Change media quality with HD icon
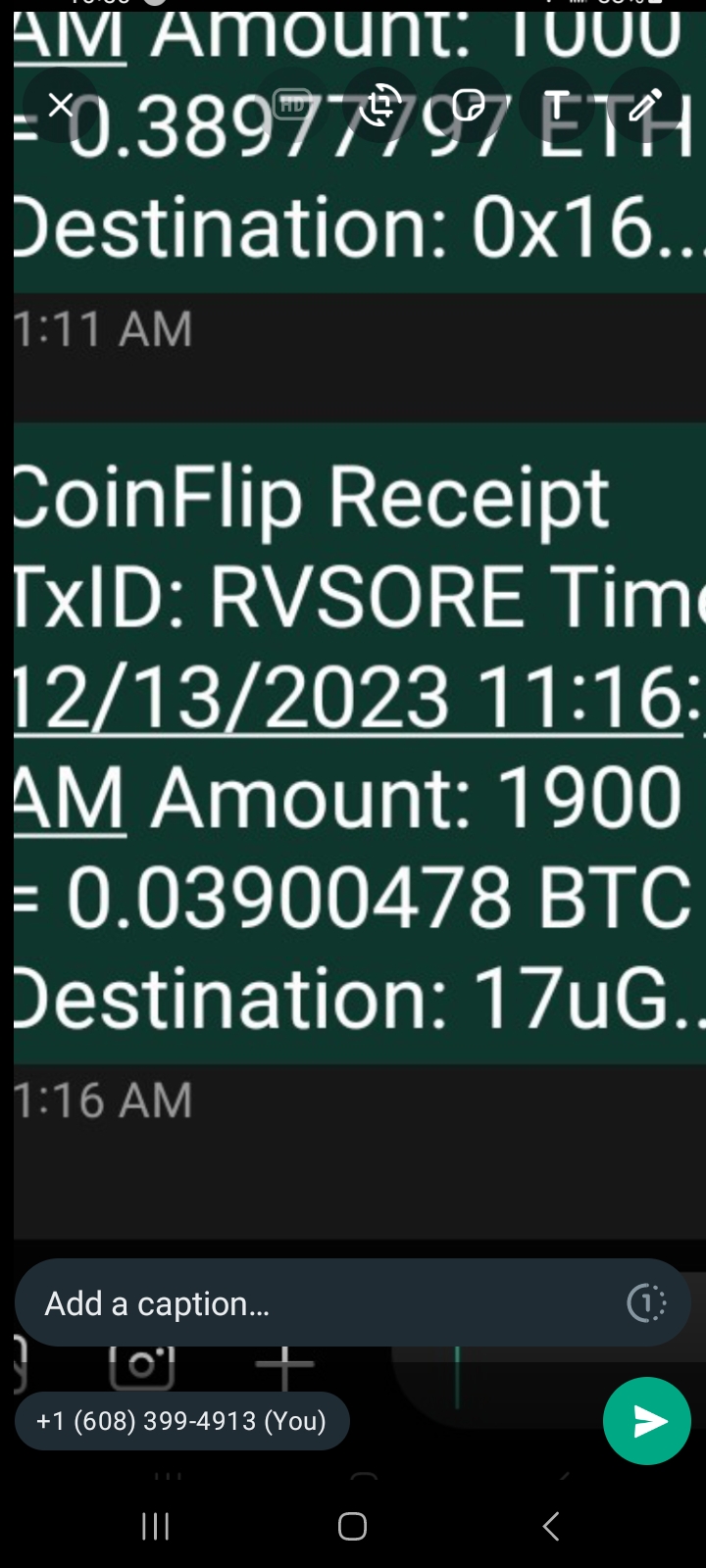 coord(292,104)
